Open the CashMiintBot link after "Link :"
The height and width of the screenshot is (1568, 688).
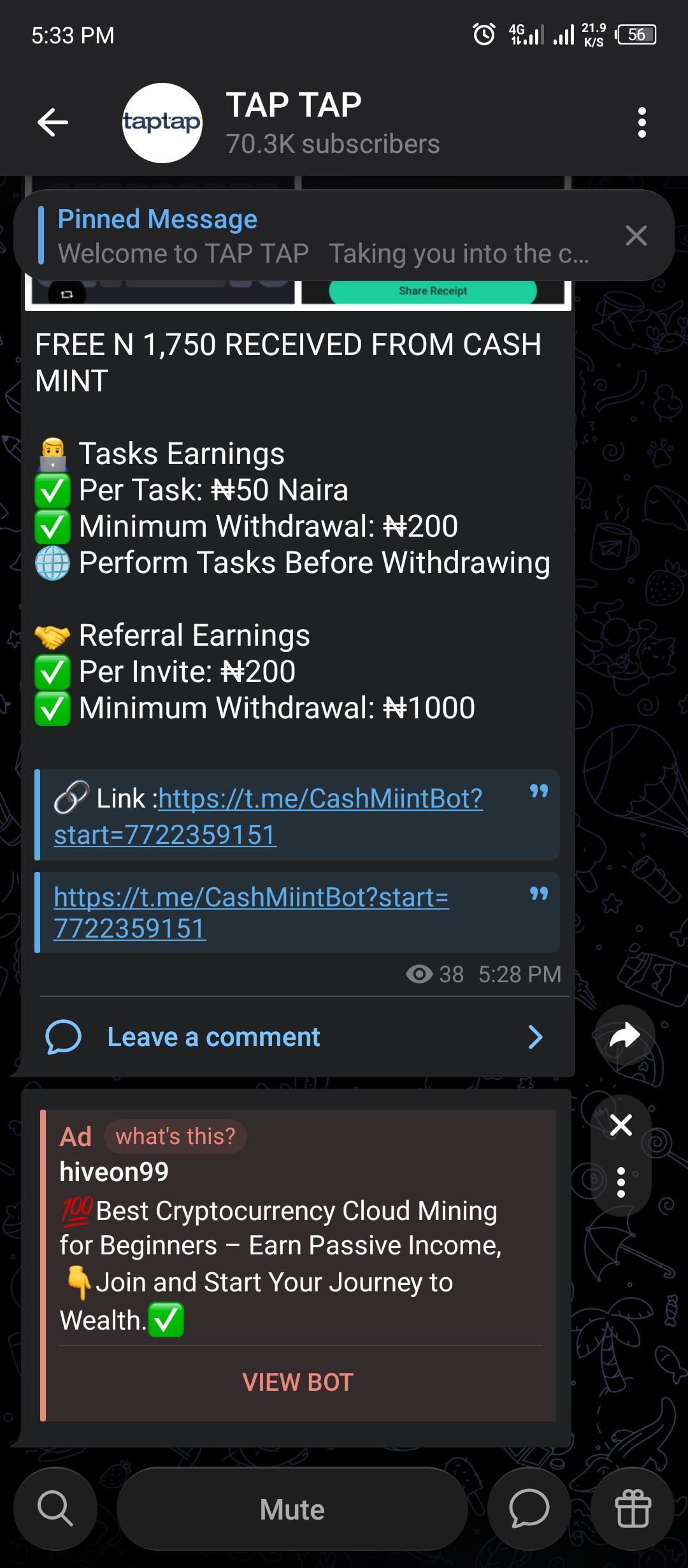click(x=320, y=799)
